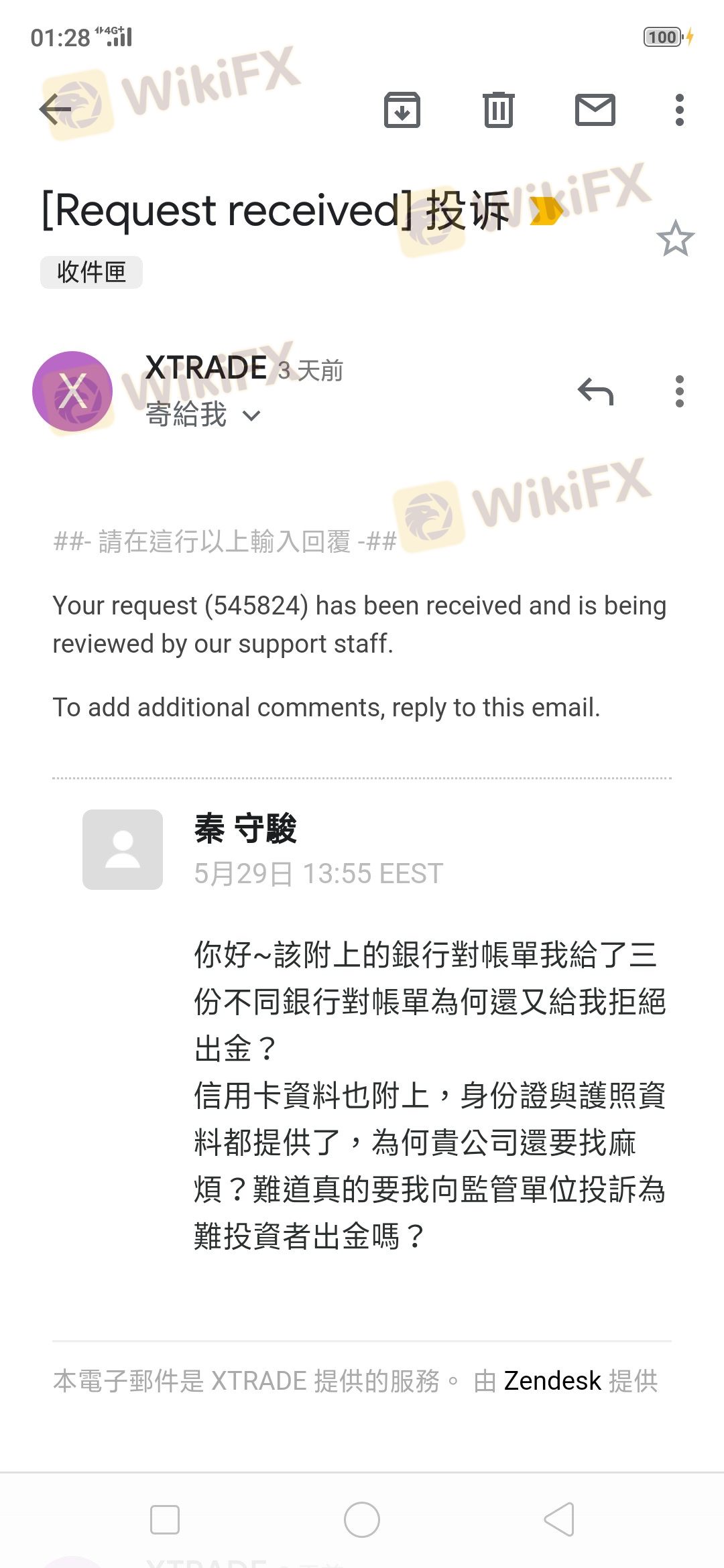Archive this email
724x1568 pixels.
coord(402,110)
